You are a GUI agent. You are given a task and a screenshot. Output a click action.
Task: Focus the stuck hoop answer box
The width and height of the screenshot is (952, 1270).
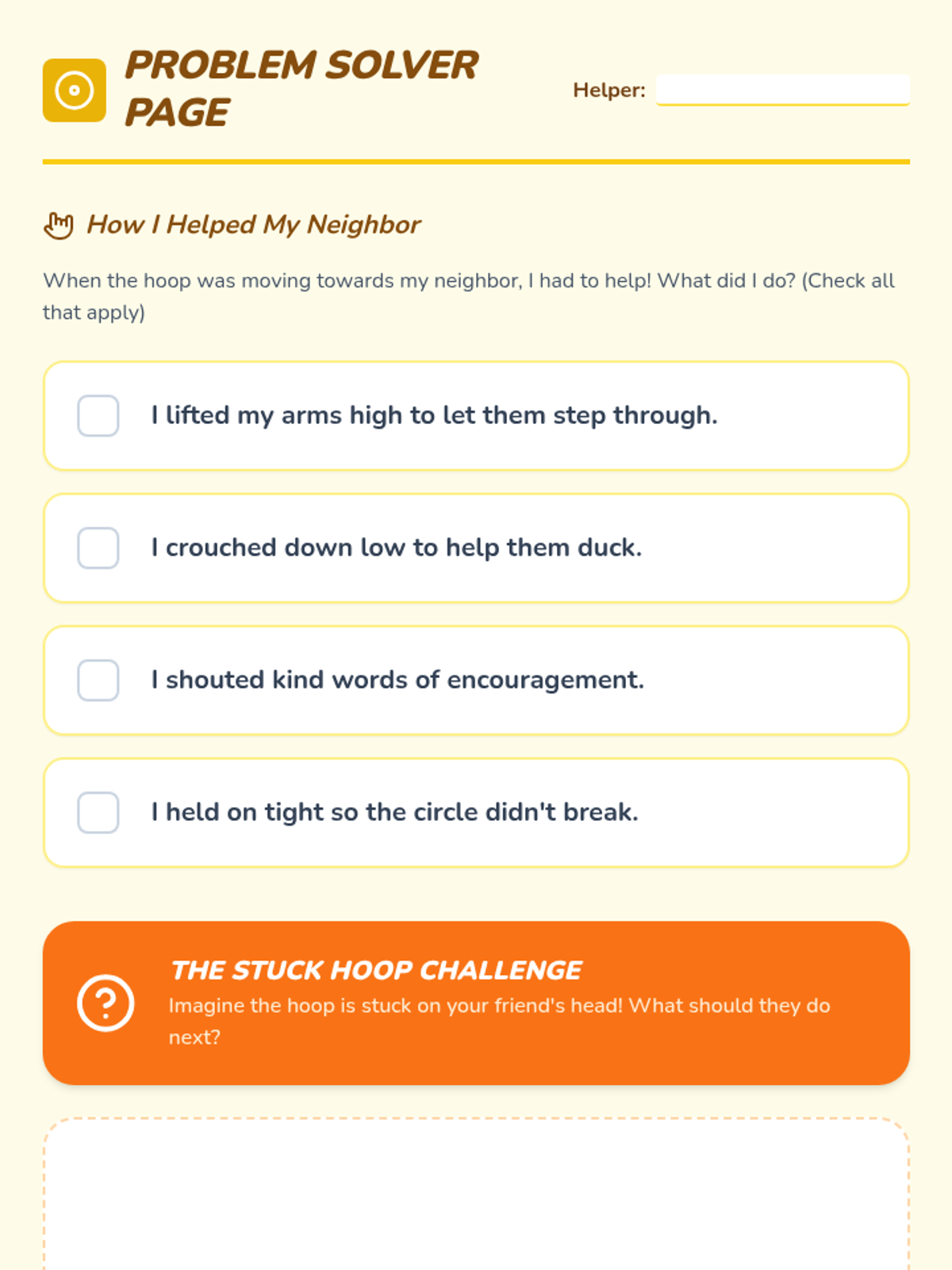coord(476,1195)
